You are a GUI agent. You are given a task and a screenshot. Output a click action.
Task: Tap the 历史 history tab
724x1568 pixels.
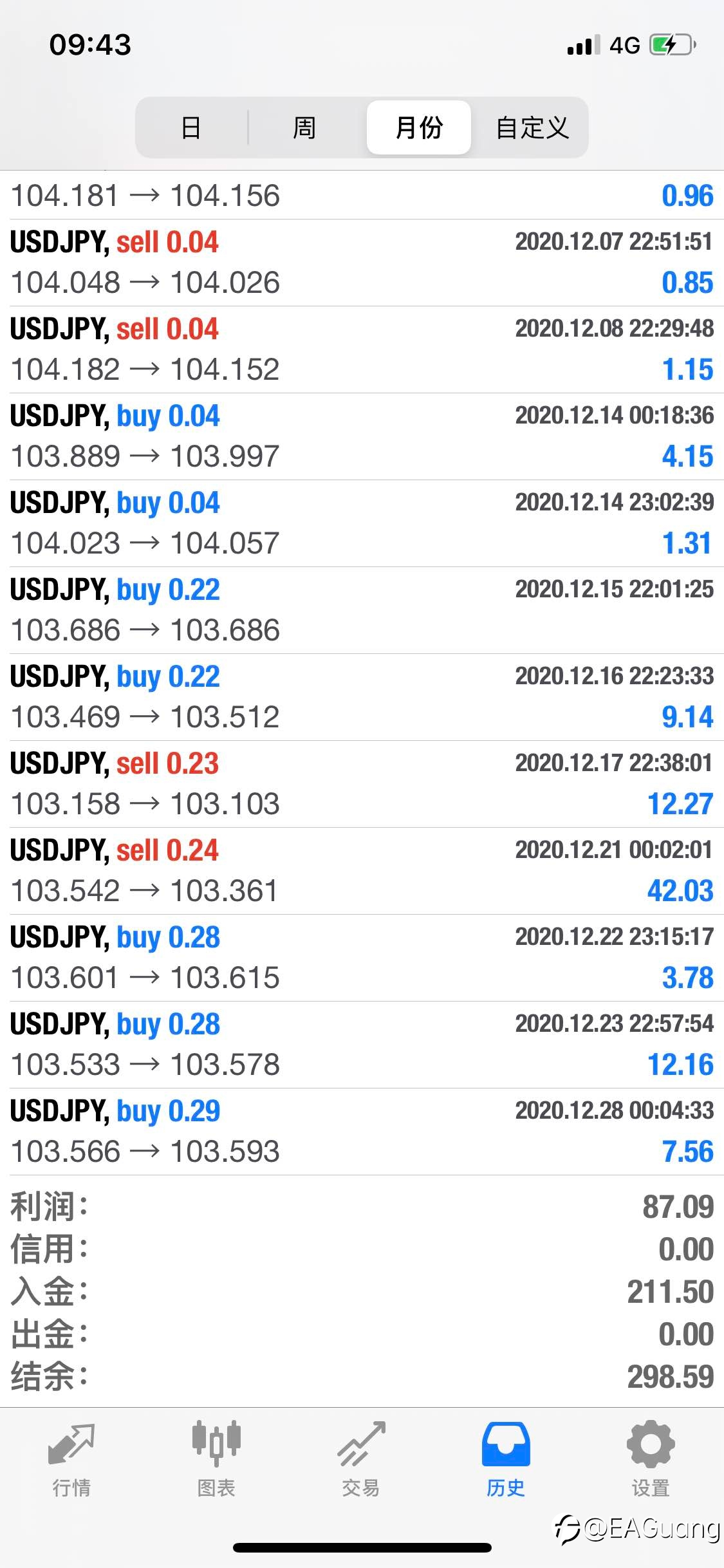tap(506, 1460)
